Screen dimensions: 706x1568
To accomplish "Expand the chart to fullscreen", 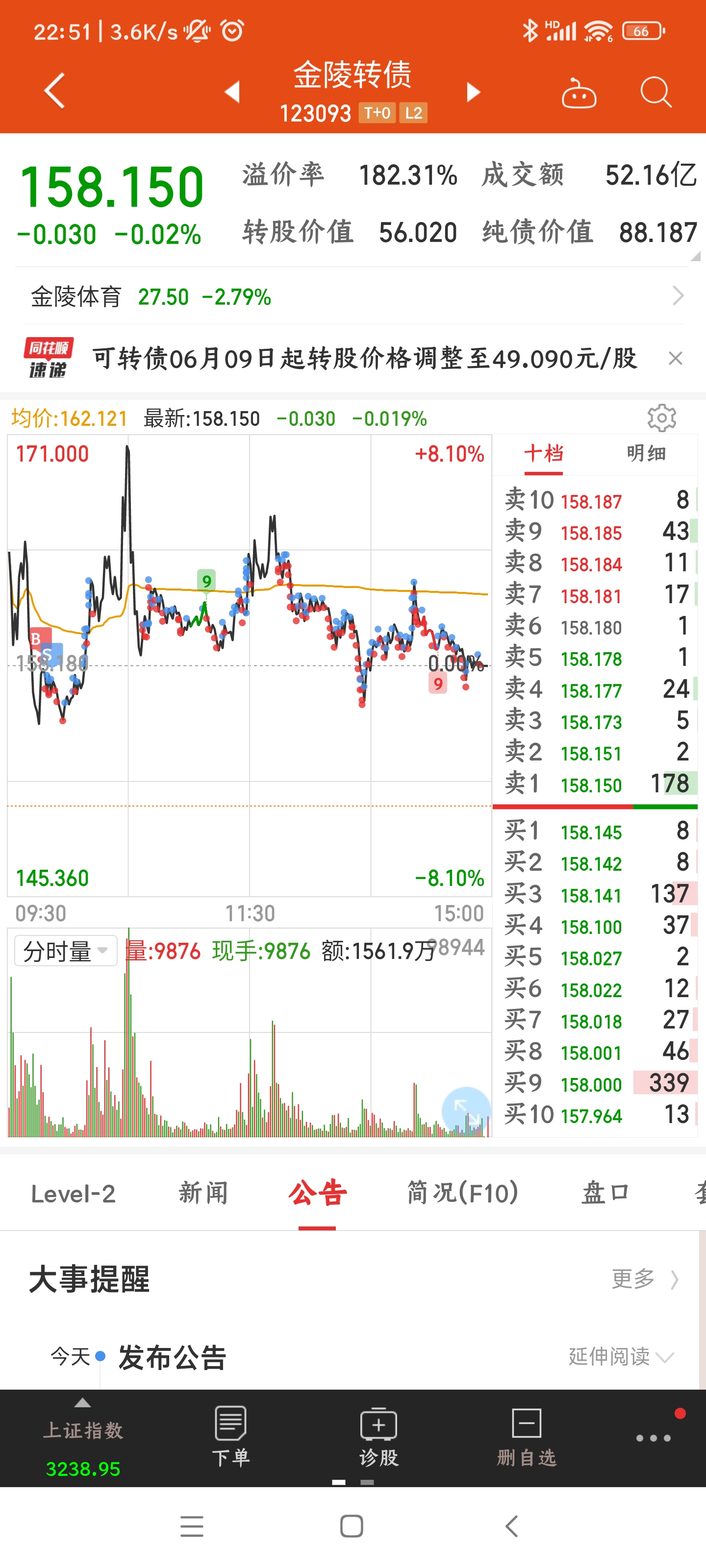I will coord(467,1111).
